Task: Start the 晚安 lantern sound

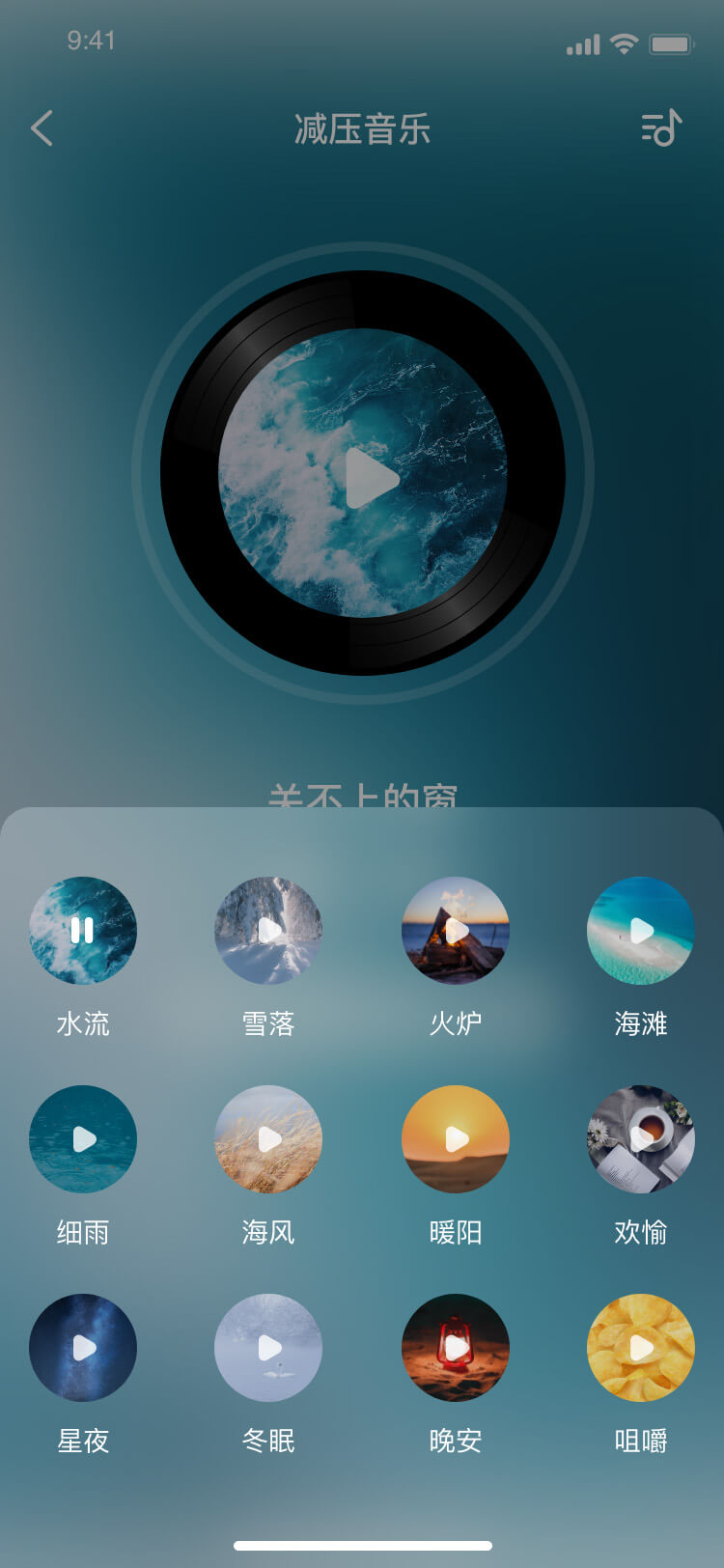Action: point(455,1348)
